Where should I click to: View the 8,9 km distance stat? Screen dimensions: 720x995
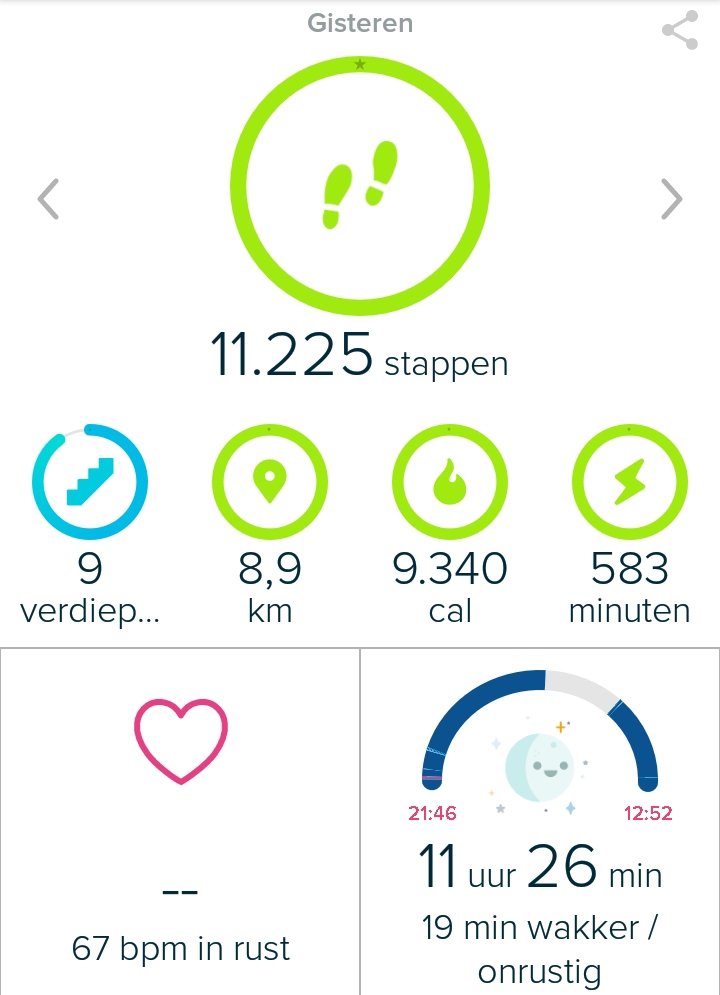tap(269, 482)
